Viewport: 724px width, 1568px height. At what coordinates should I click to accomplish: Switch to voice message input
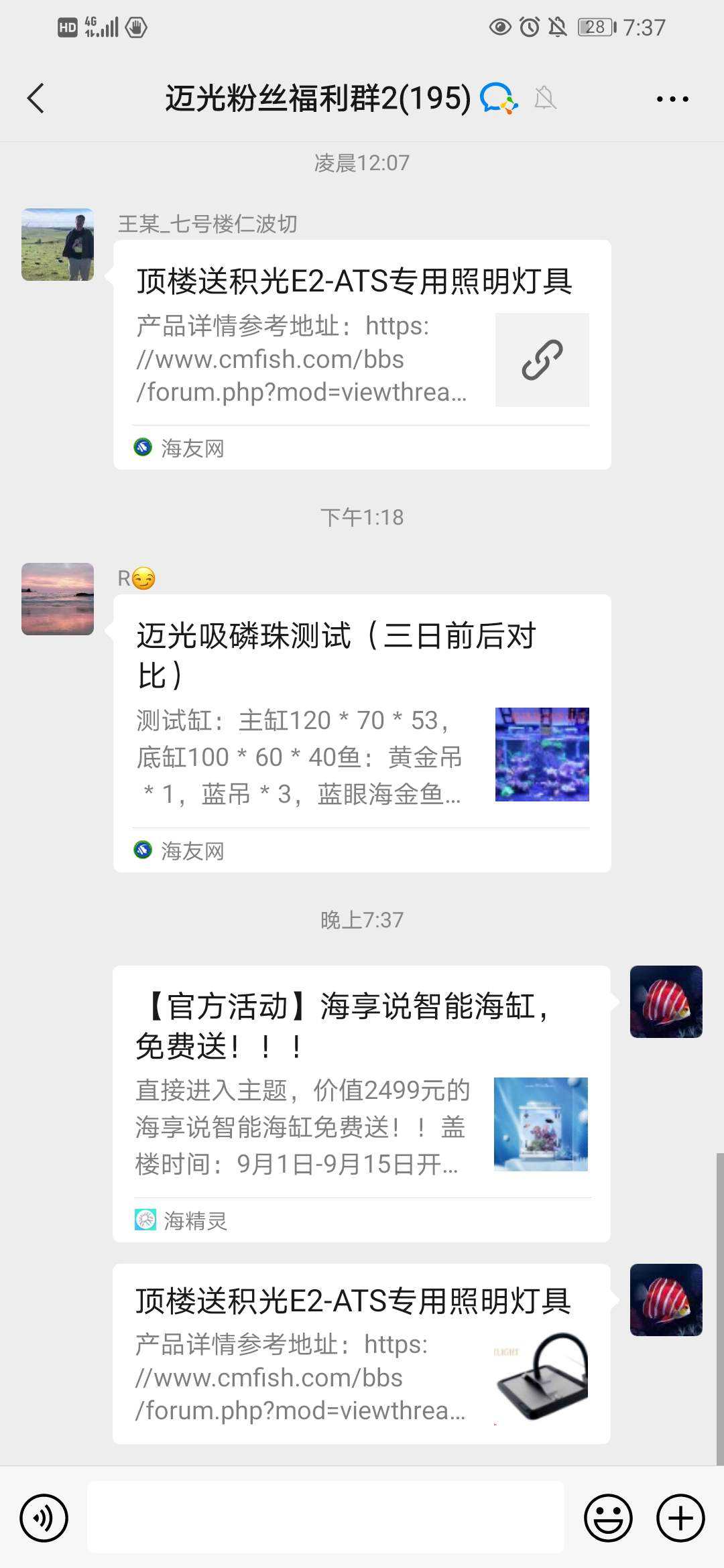(44, 1518)
